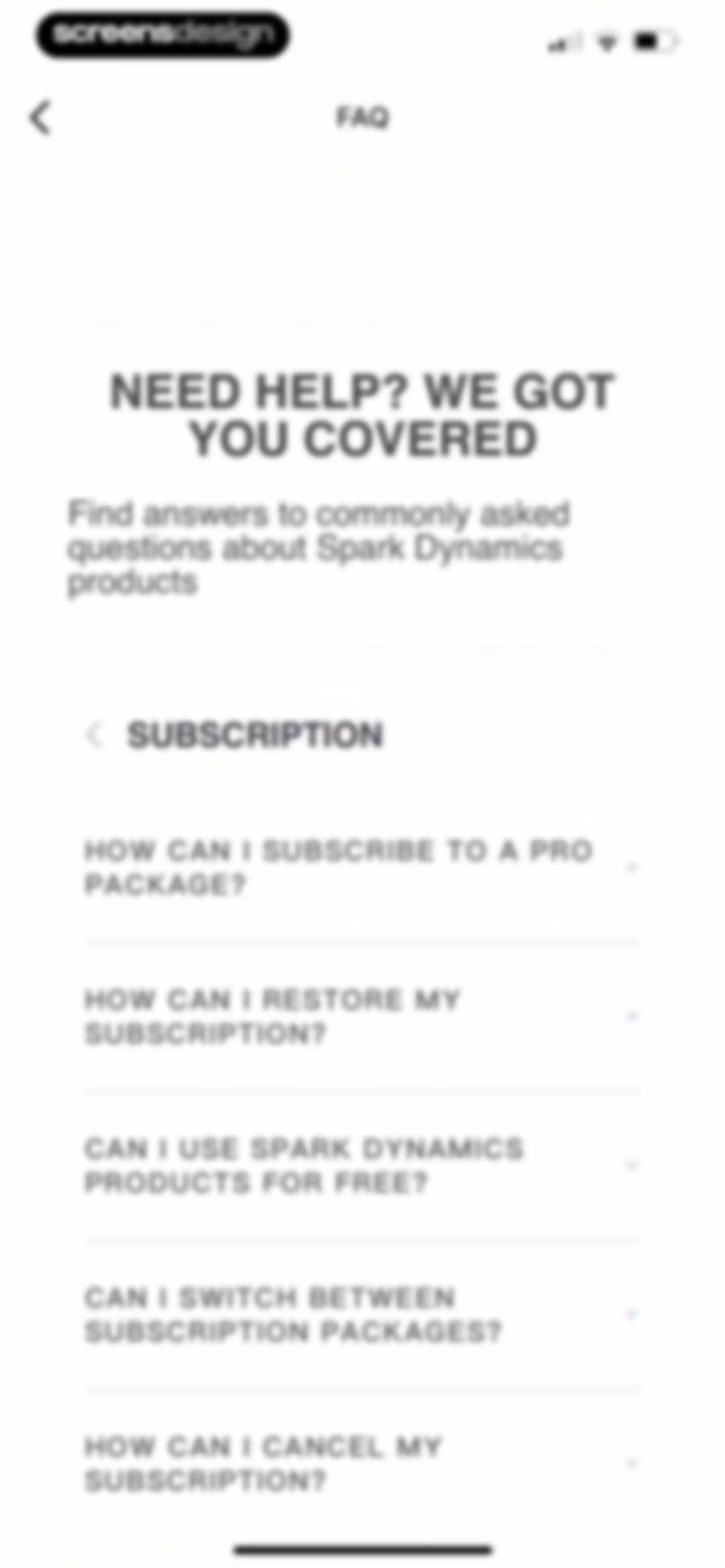Expand how to subscribe to Pro package

tap(361, 867)
